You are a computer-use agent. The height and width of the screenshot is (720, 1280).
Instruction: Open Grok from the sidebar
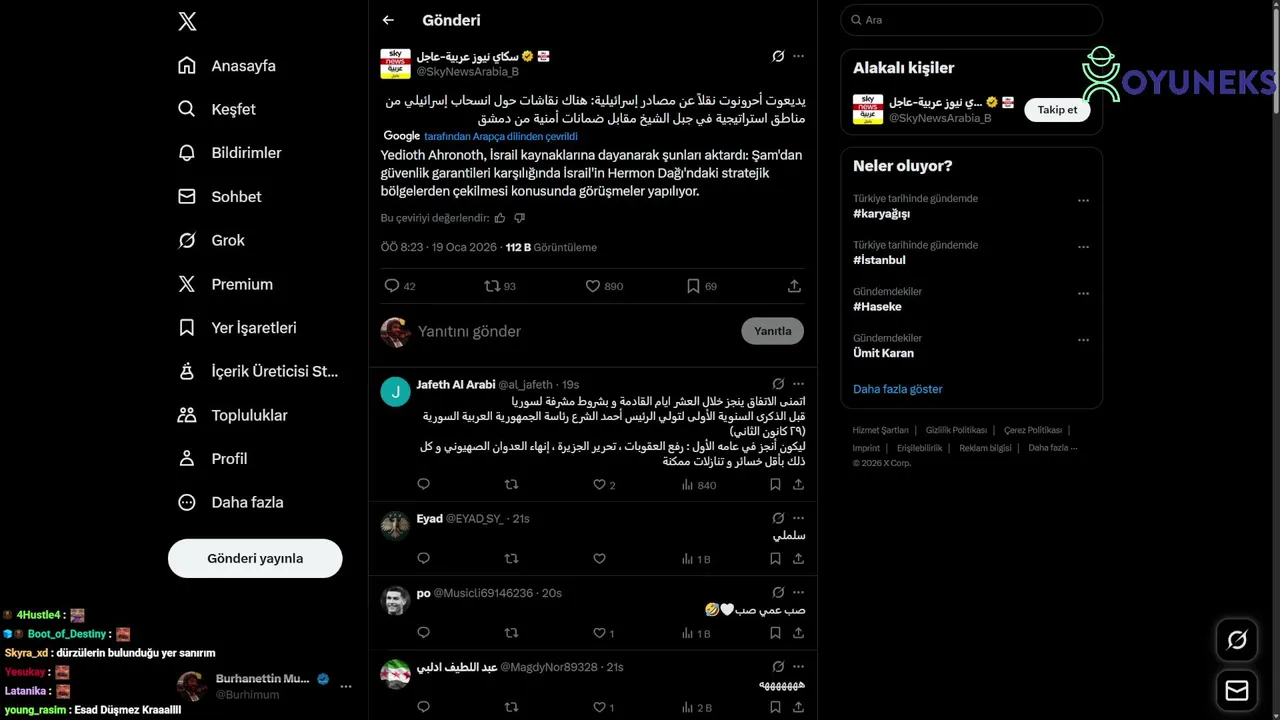pos(227,240)
